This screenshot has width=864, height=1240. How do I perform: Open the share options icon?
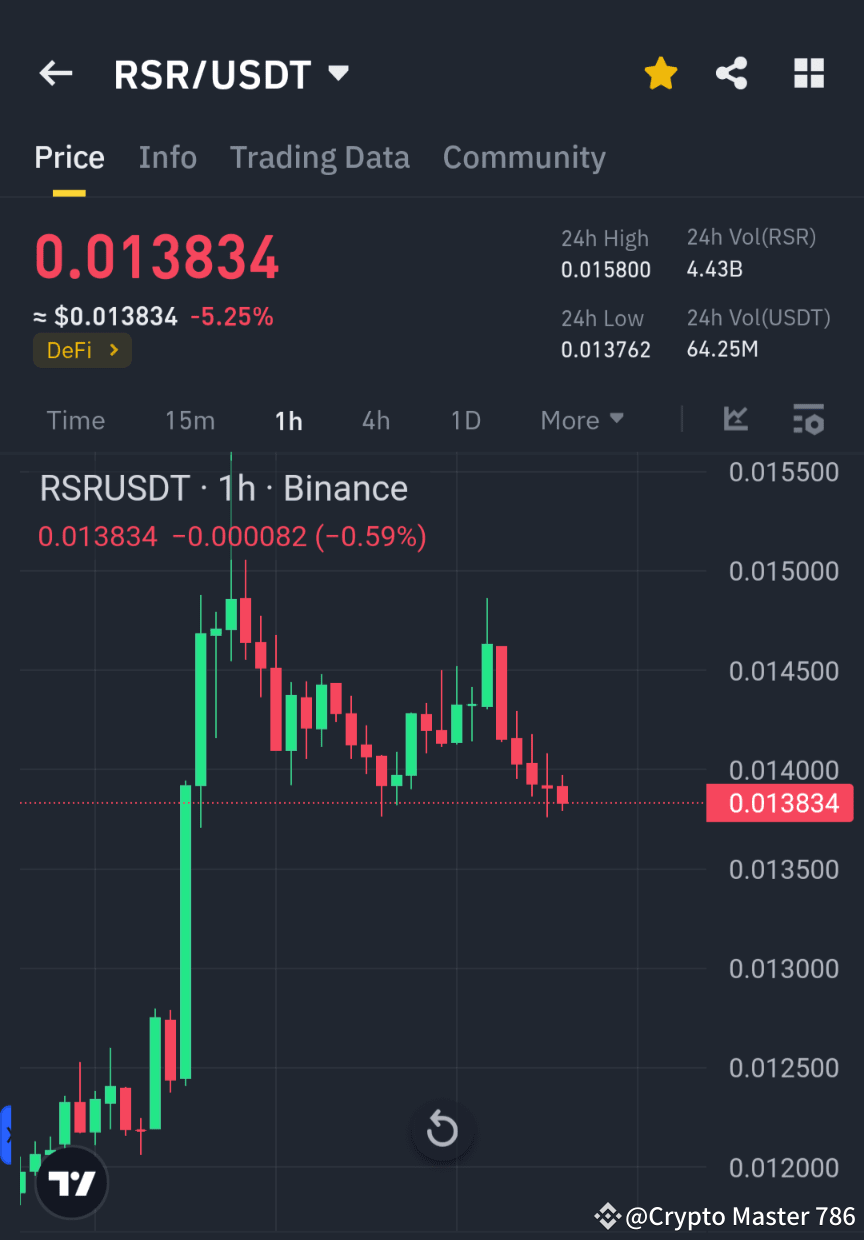point(732,72)
